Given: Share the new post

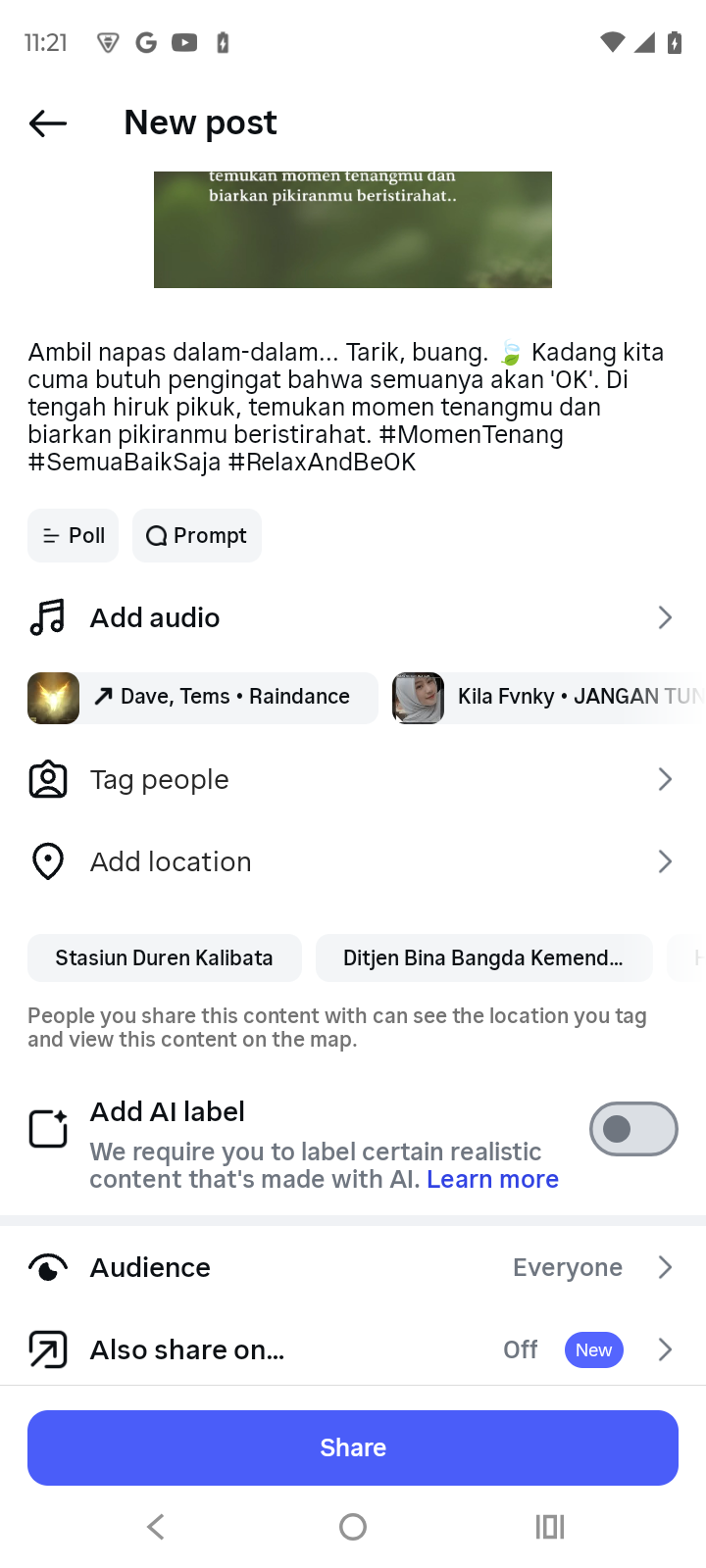Looking at the screenshot, I should click(x=353, y=1447).
